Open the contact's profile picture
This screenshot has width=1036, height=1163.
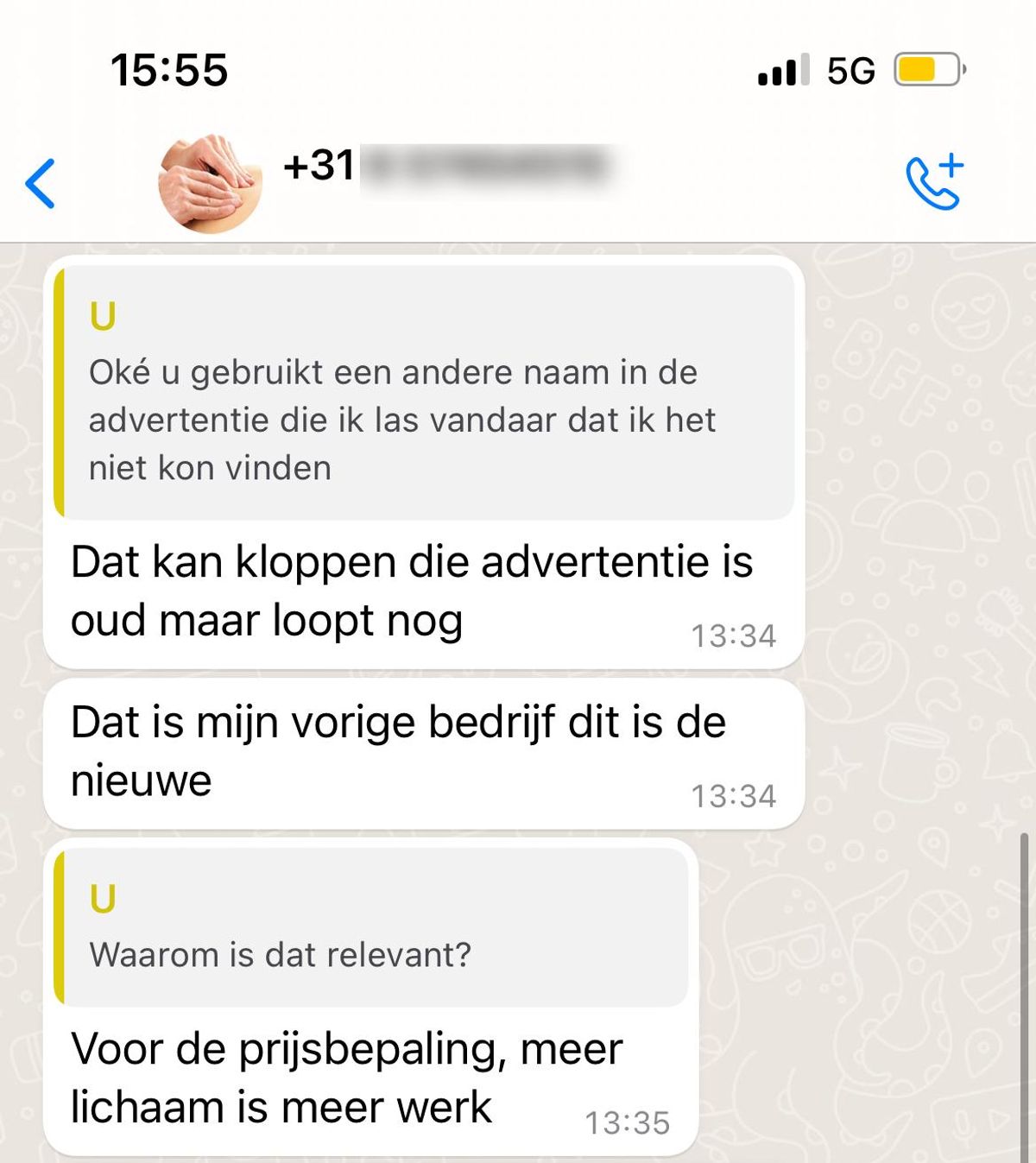tap(210, 183)
